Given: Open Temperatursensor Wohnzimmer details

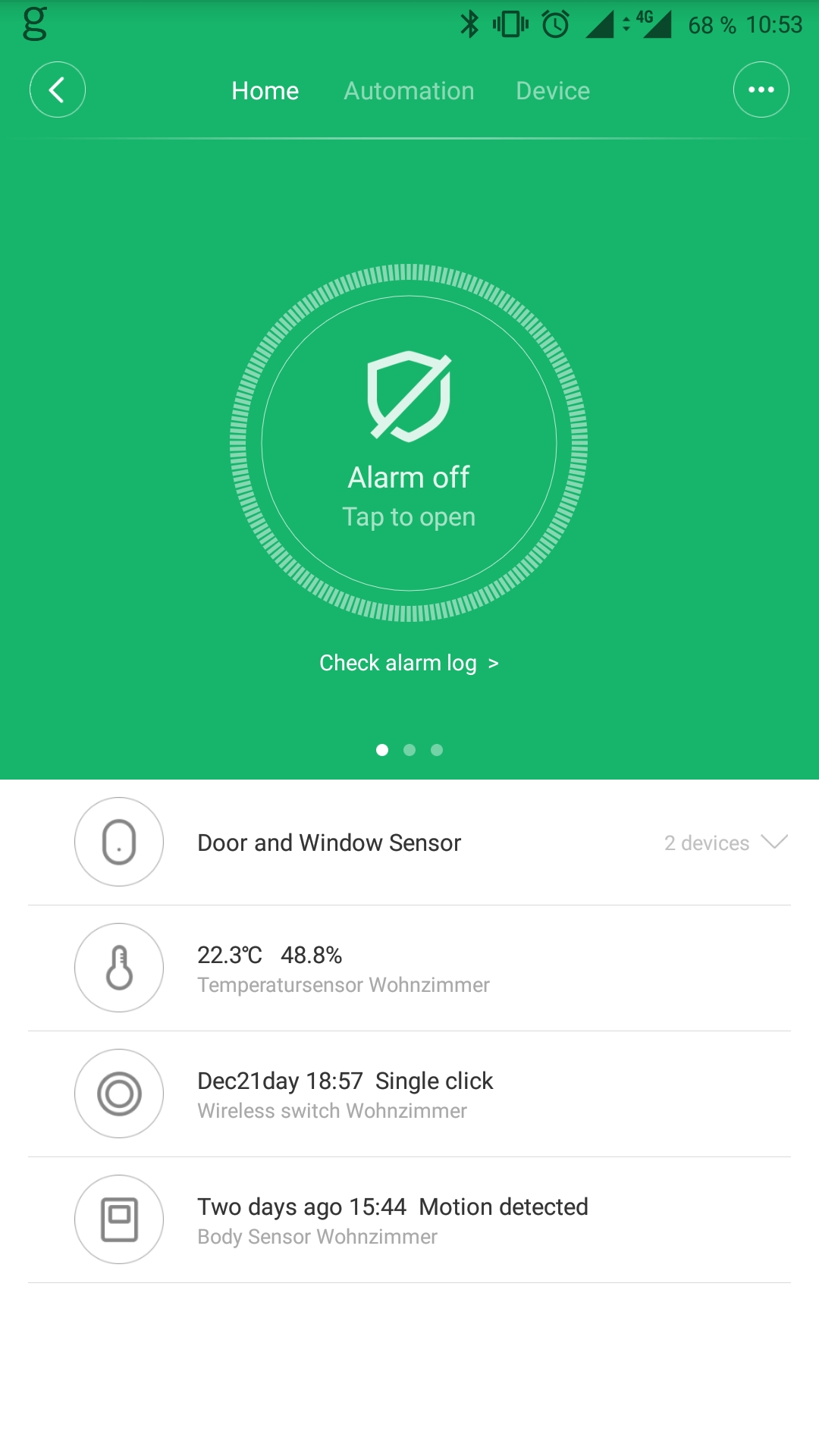Looking at the screenshot, I should coord(409,968).
